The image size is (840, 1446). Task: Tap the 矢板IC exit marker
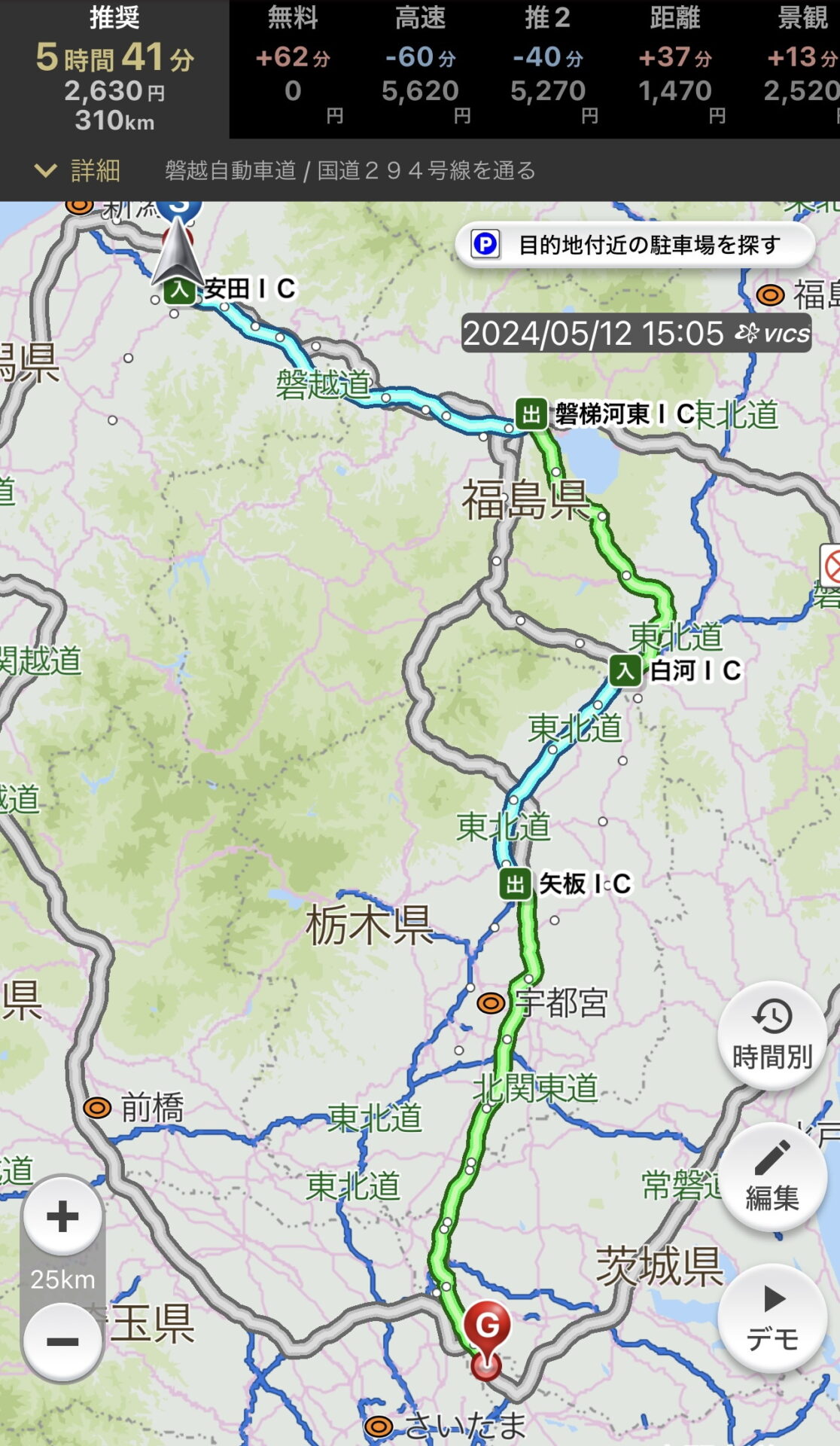[x=515, y=883]
